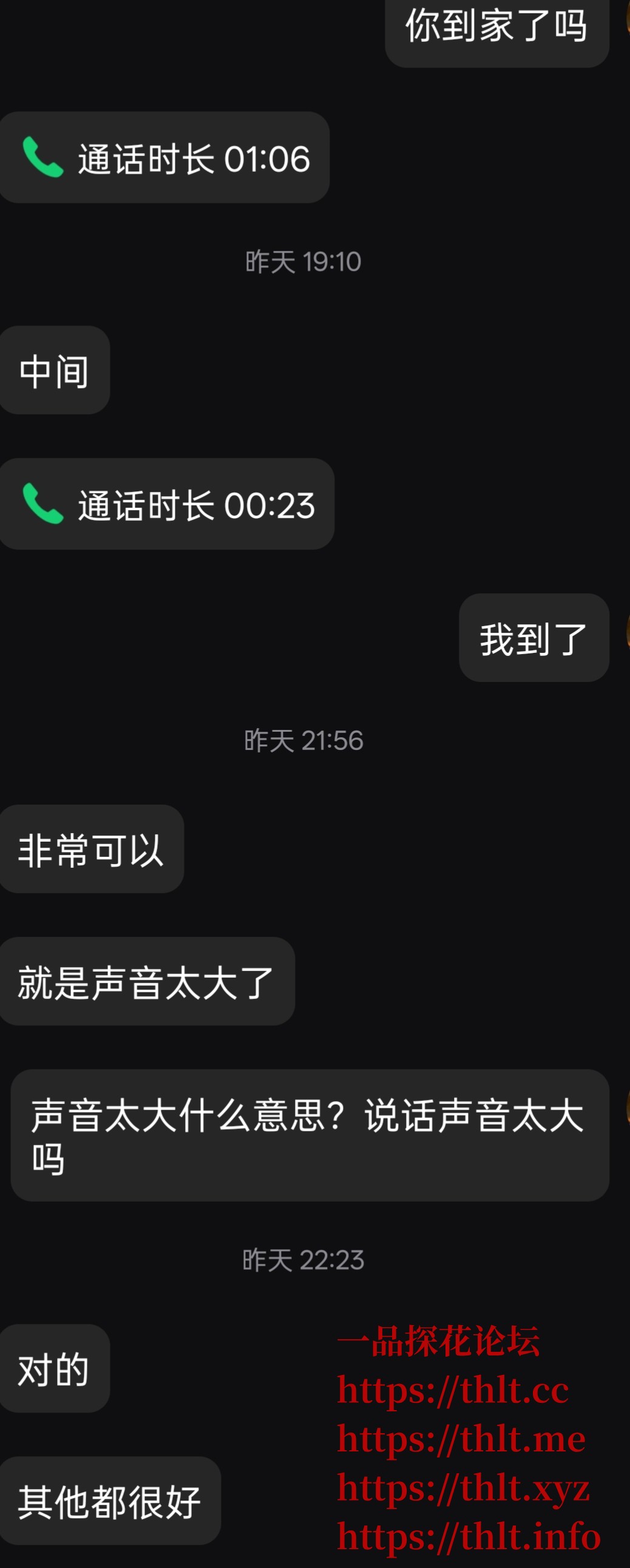Tap the 01:06 call record bubble
The height and width of the screenshot is (1568, 630).
tap(165, 158)
